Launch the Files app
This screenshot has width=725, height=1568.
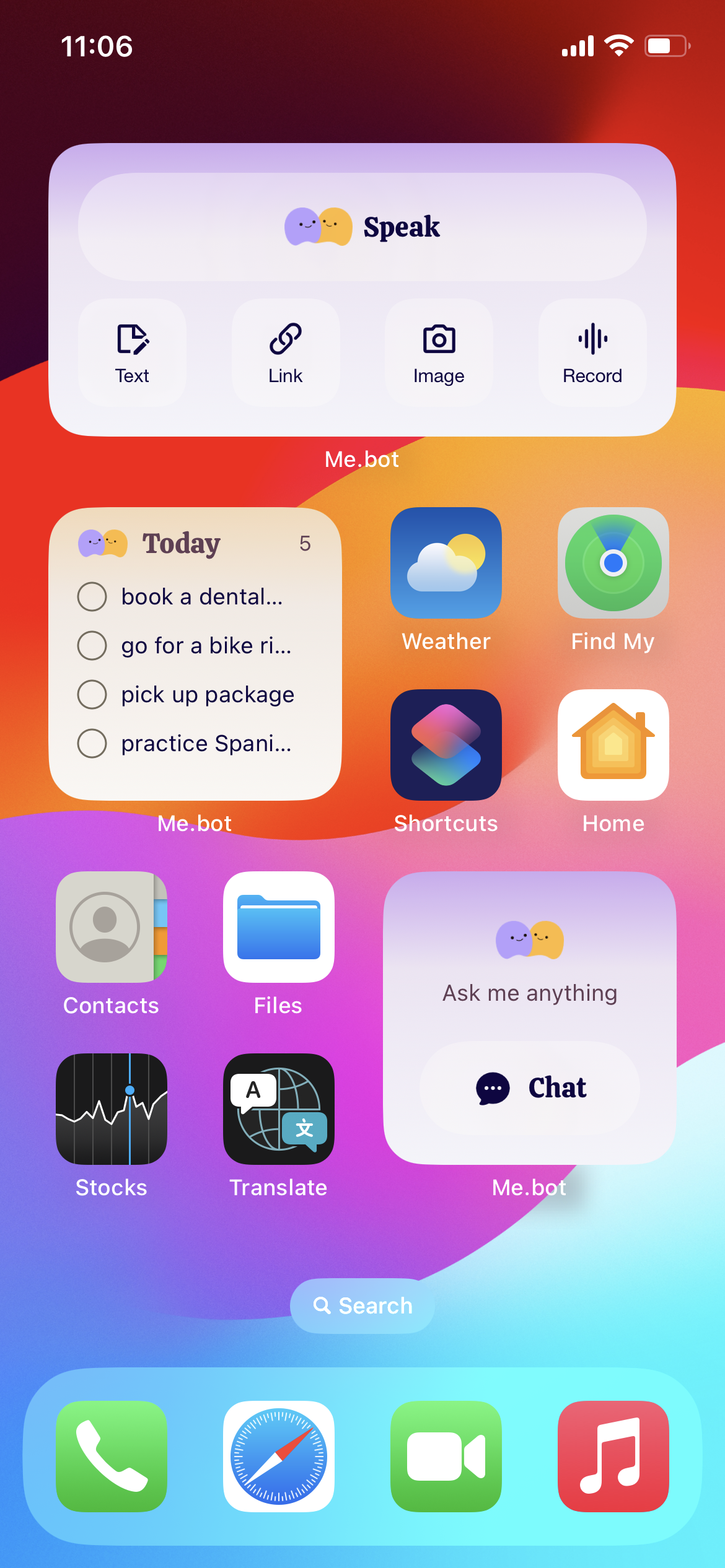(279, 927)
